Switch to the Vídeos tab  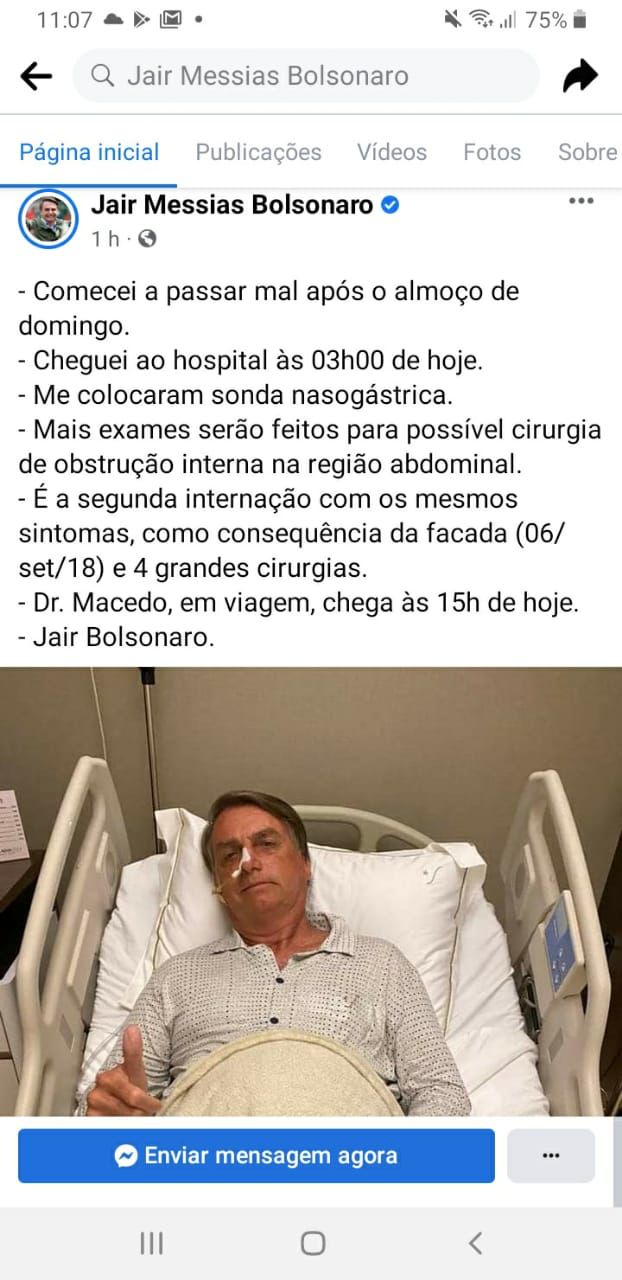click(392, 152)
